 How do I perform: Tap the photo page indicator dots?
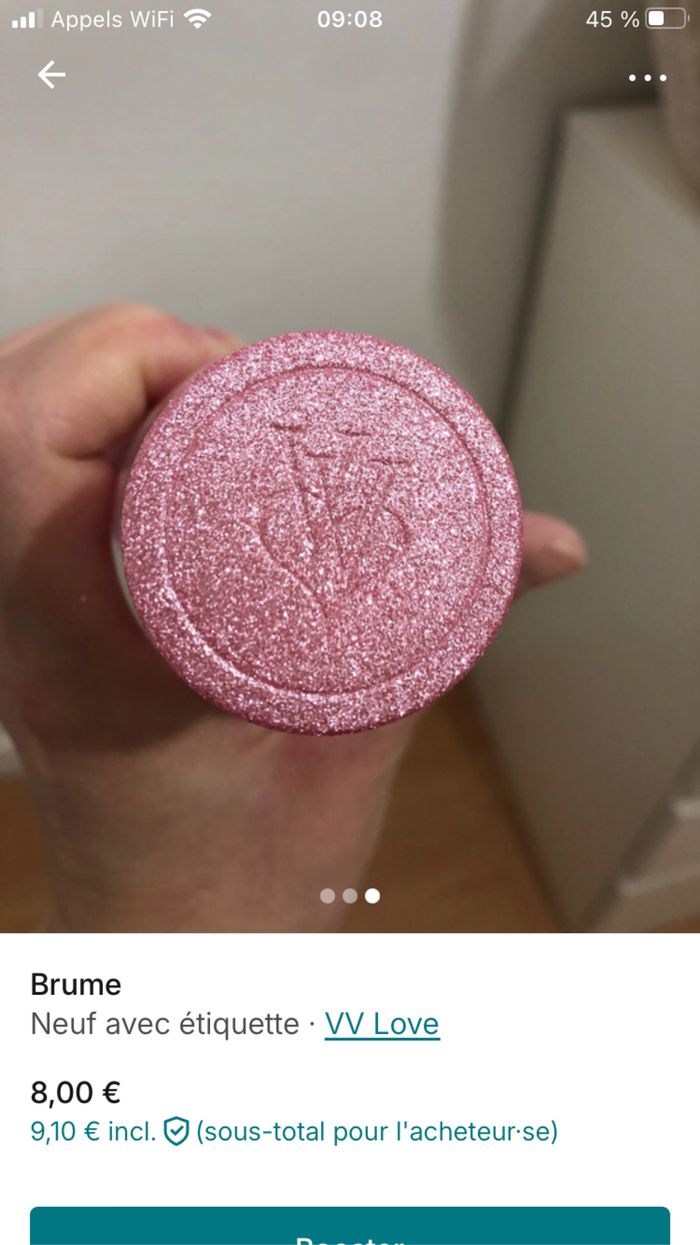click(349, 896)
